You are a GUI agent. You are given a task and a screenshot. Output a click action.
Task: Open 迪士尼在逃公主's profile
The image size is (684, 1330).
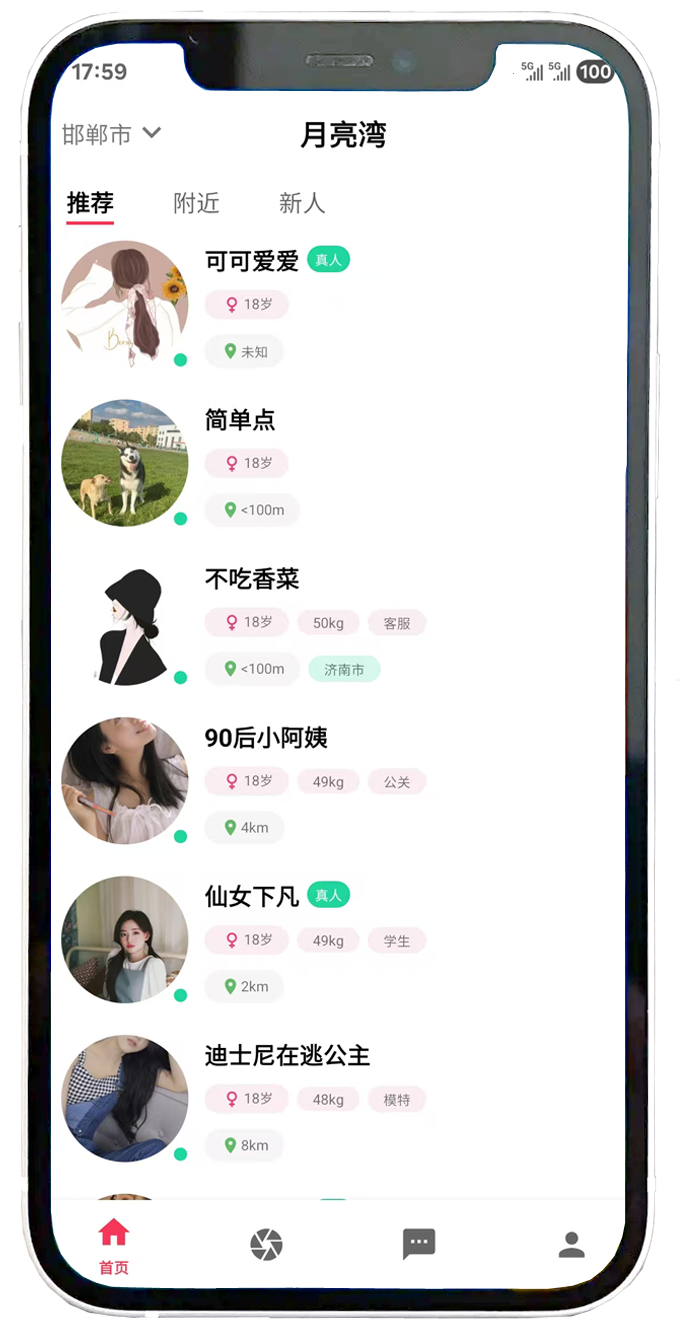tap(287, 1056)
